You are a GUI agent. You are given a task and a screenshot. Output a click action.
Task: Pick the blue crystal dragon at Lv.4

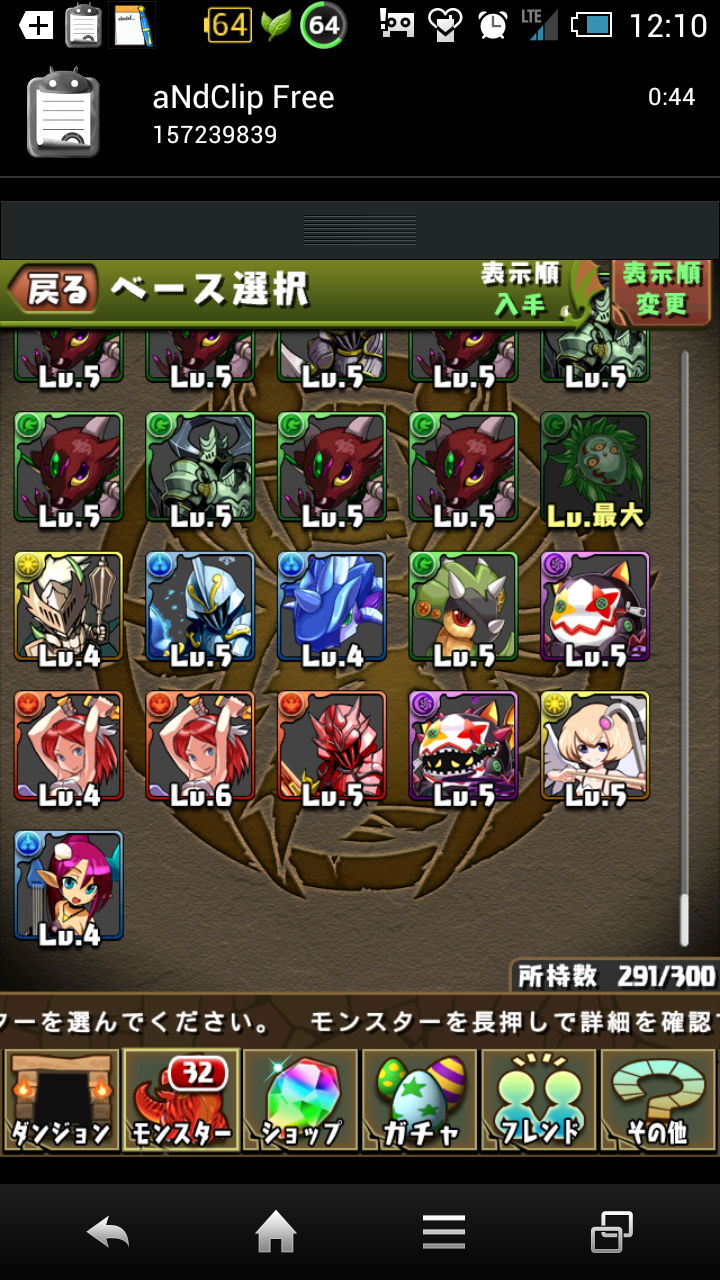(333, 606)
